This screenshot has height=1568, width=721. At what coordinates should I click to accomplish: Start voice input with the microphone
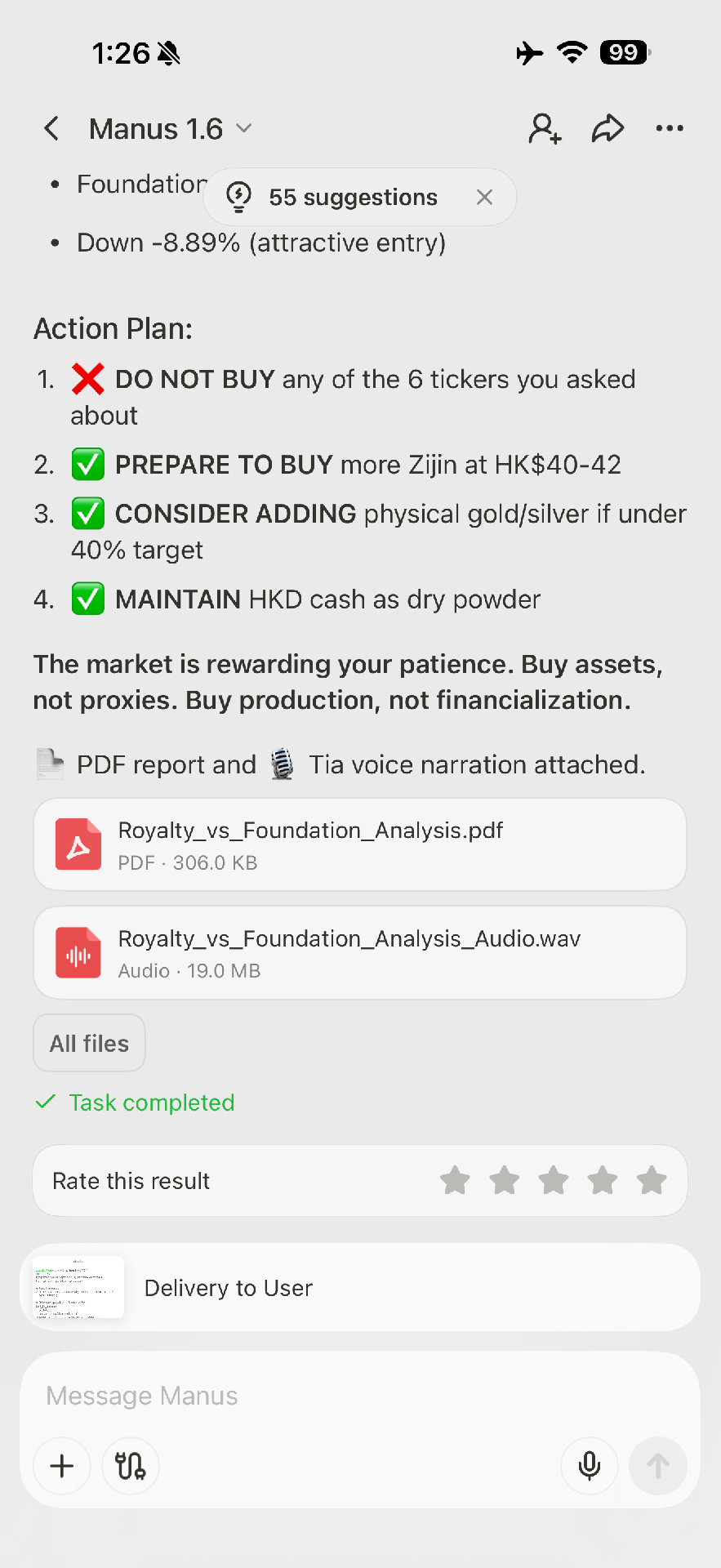click(589, 1466)
